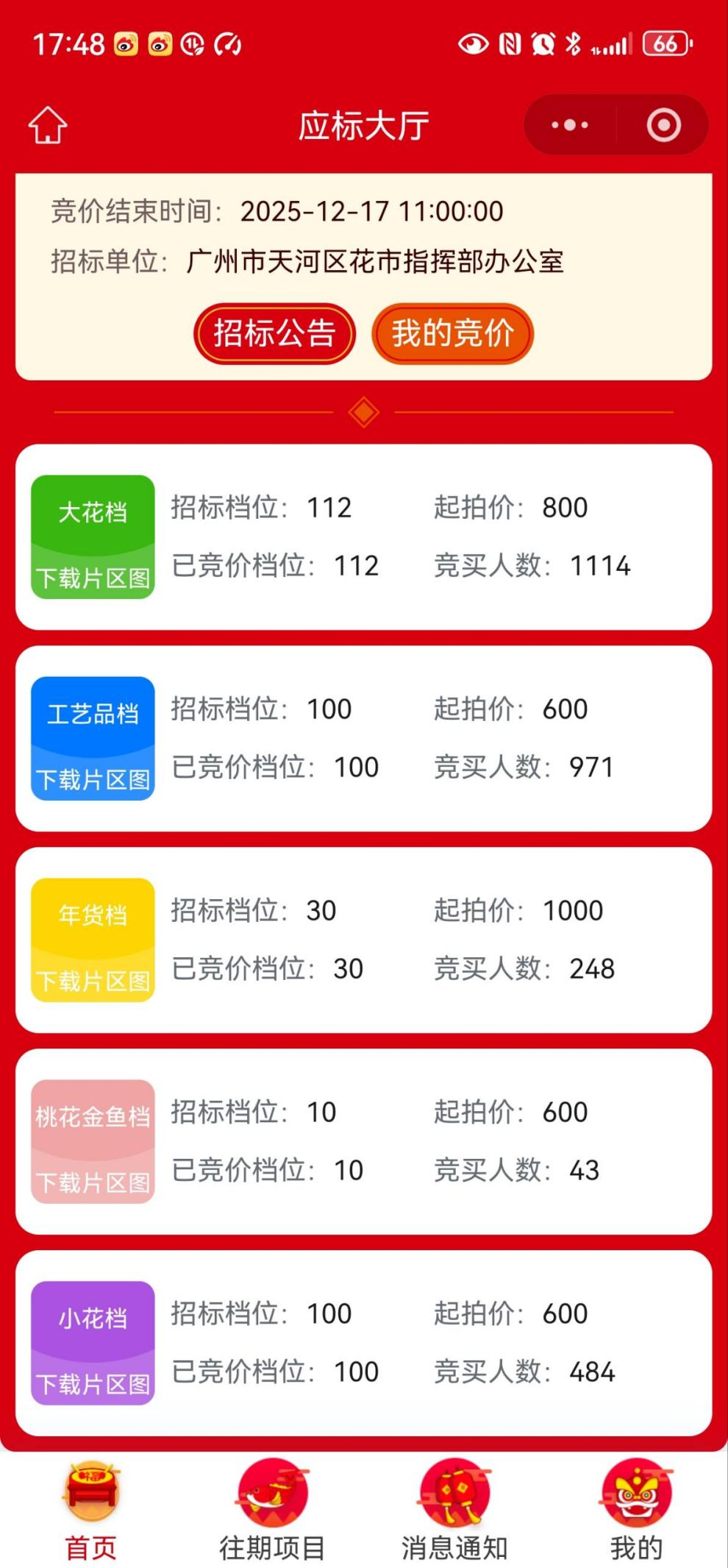The image size is (728, 1568).
Task: Download 片区图 for 小花档
Action: coord(93,1384)
